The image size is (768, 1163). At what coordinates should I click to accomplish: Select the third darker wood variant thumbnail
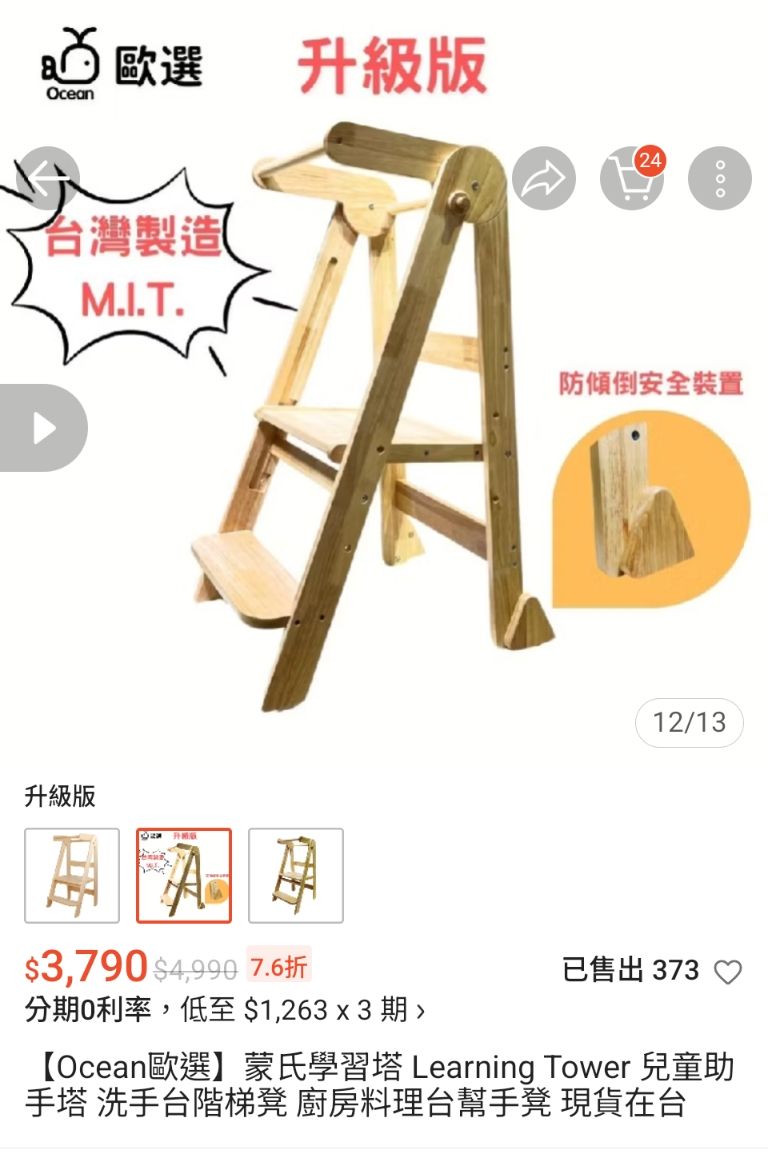click(296, 875)
